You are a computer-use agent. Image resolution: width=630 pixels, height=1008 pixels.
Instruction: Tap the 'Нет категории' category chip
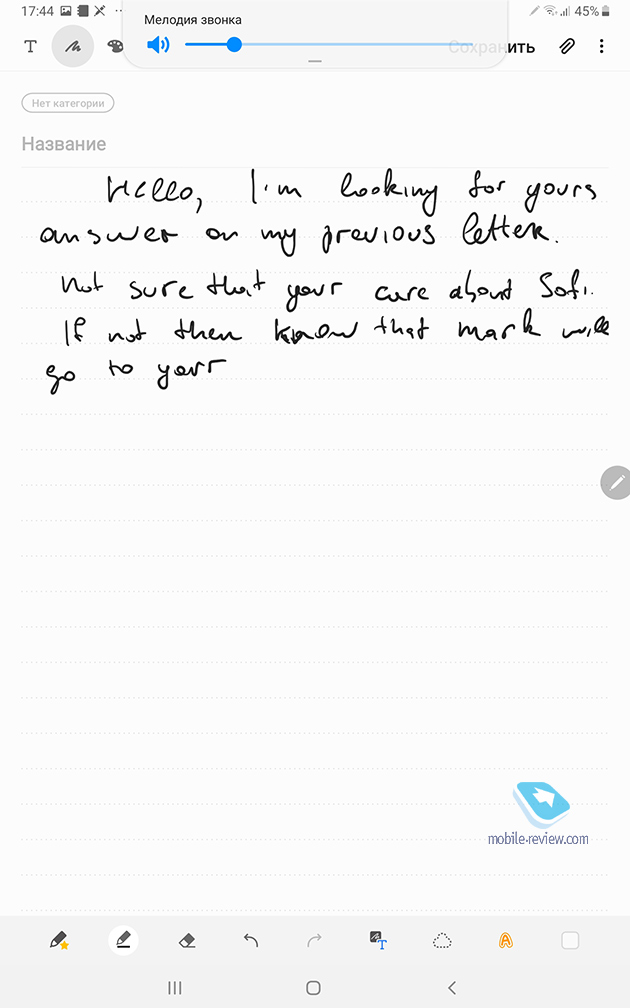point(68,103)
